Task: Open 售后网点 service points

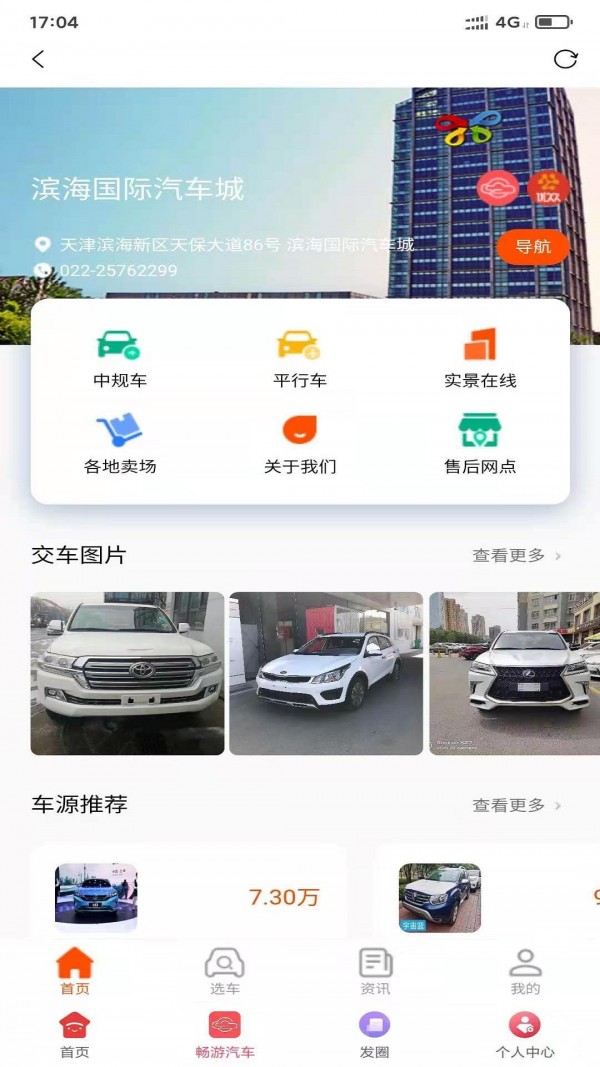Action: tap(480, 443)
